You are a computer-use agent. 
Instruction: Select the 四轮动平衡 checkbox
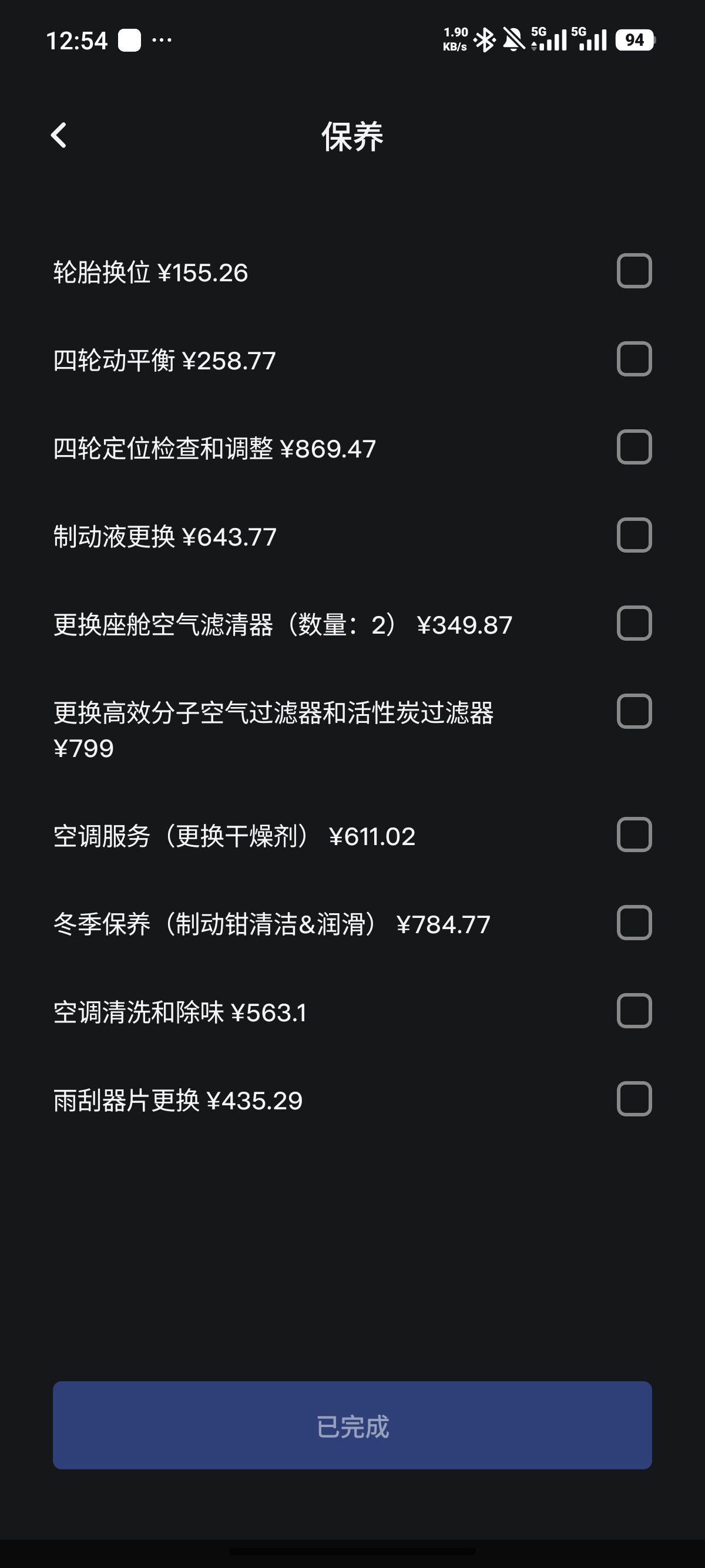(634, 359)
